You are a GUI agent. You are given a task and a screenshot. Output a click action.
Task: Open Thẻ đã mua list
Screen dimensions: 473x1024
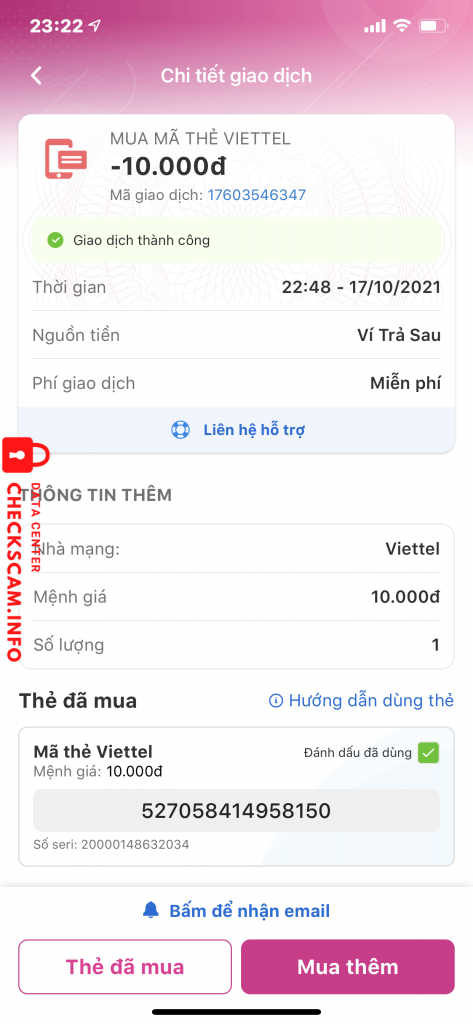tap(125, 967)
